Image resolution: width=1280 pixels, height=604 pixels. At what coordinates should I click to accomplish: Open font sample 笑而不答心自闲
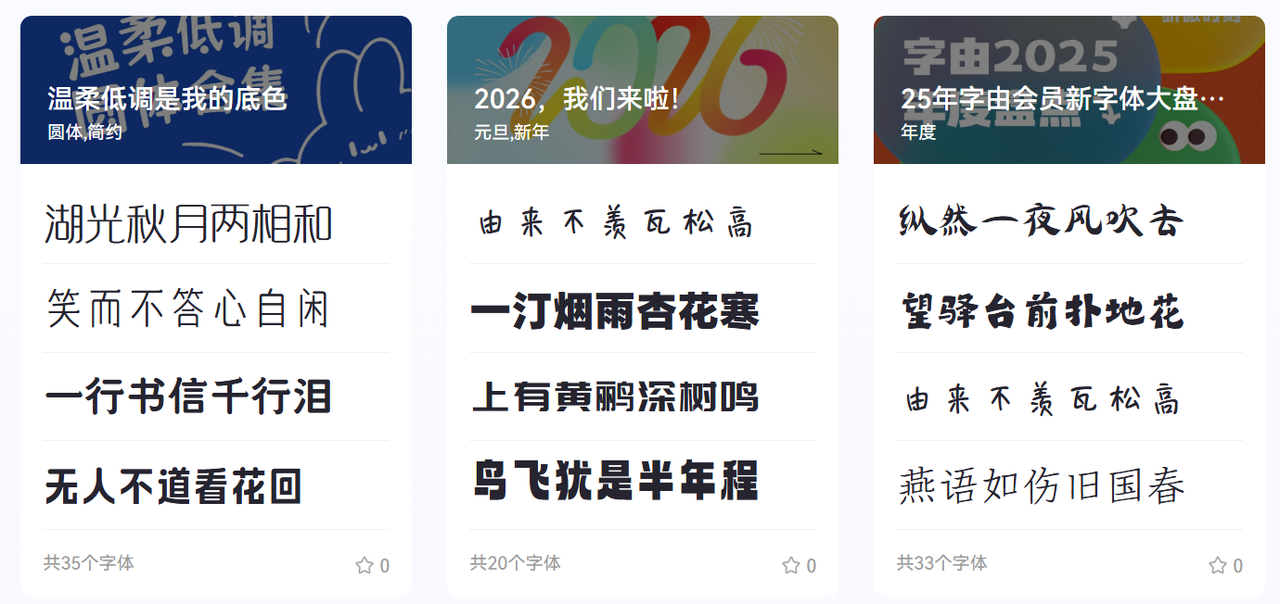point(188,309)
